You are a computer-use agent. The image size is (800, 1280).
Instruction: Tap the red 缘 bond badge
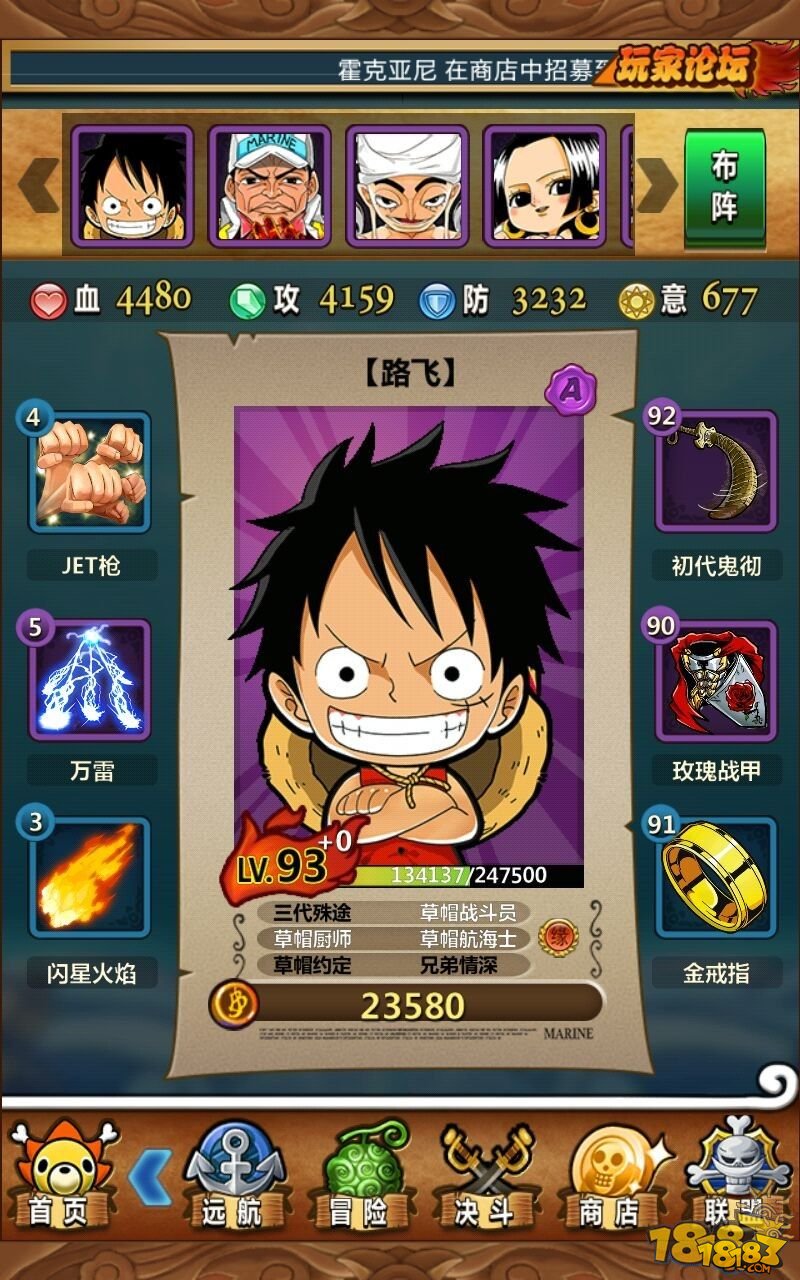pyautogui.click(x=557, y=938)
